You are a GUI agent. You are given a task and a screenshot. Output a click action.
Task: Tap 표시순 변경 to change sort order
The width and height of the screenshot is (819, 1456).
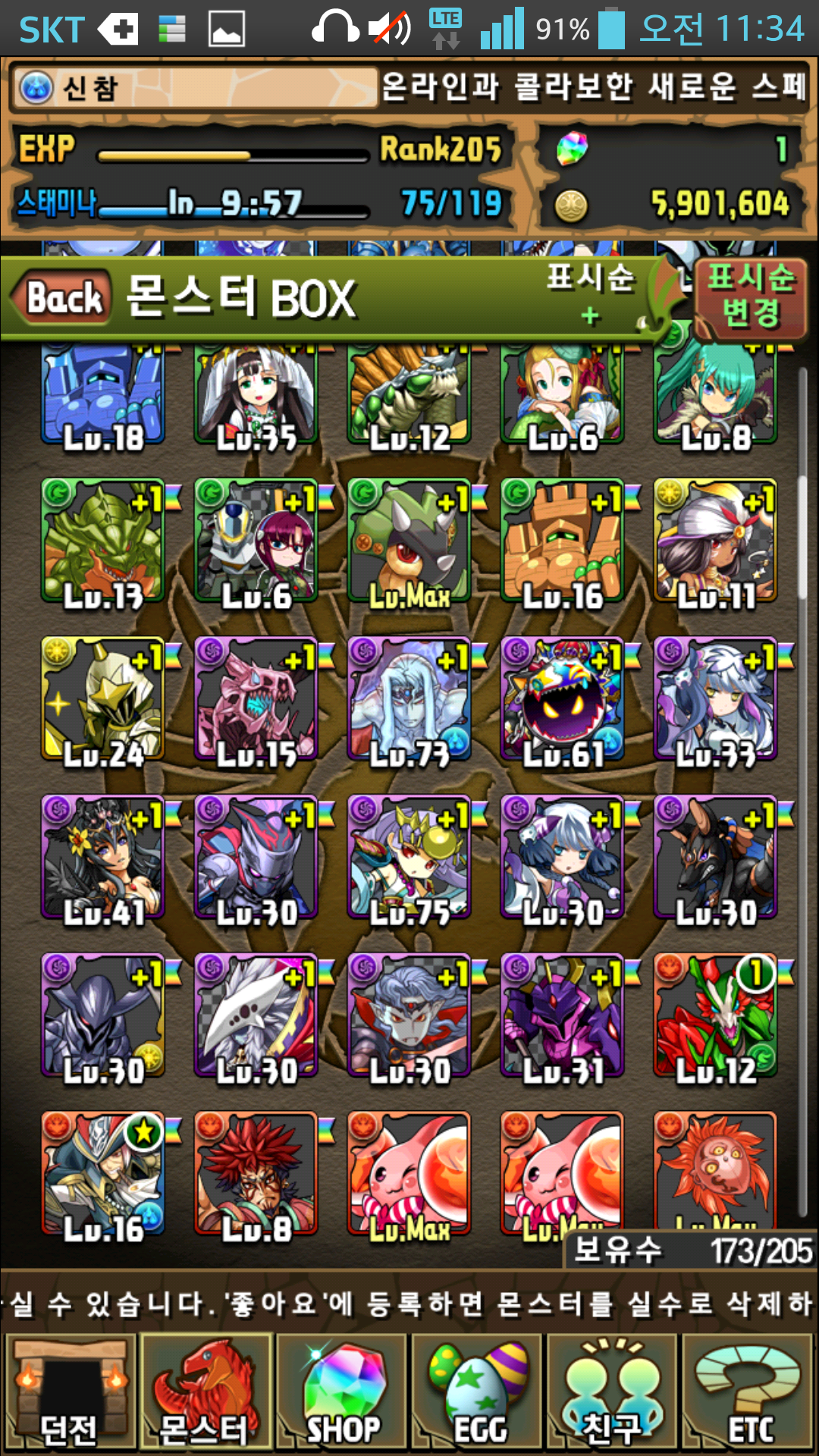tap(749, 297)
